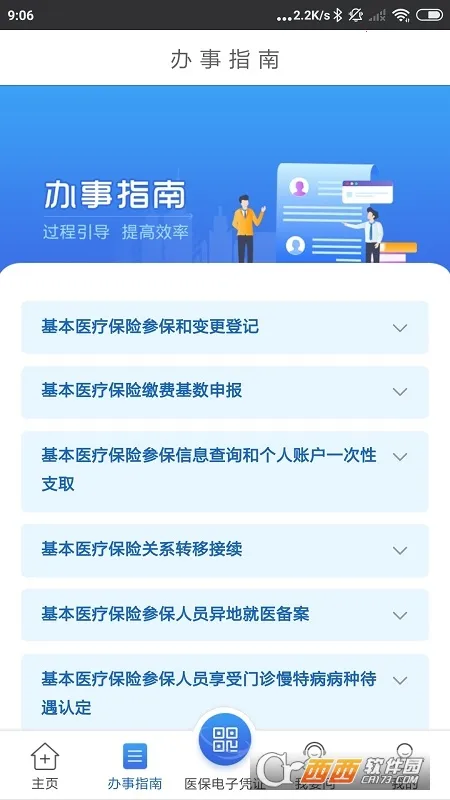
Task: Expand 门诊慢特病病种待遇认定 section
Action: [x=224, y=693]
